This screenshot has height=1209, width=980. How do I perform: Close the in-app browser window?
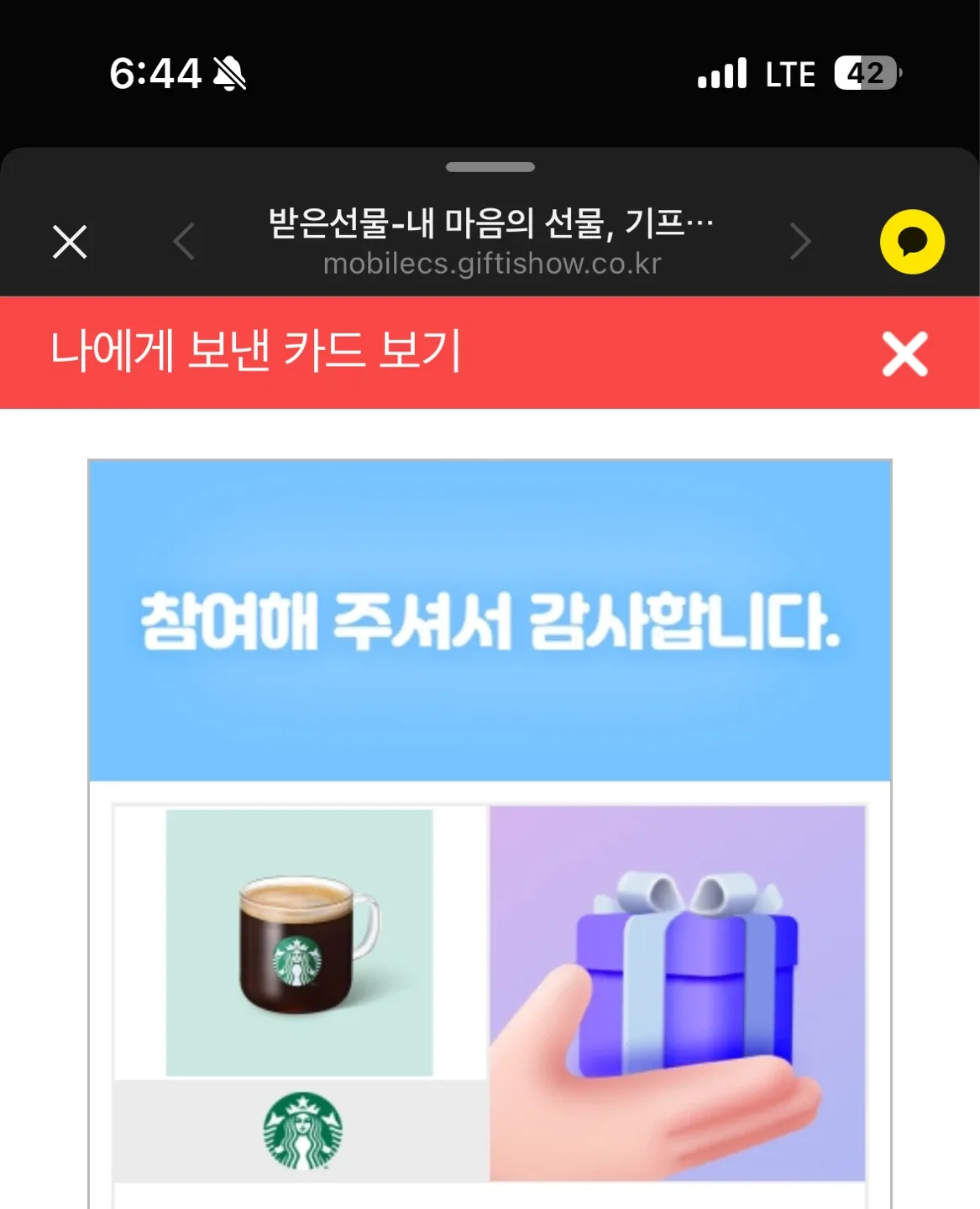pyautogui.click(x=70, y=243)
